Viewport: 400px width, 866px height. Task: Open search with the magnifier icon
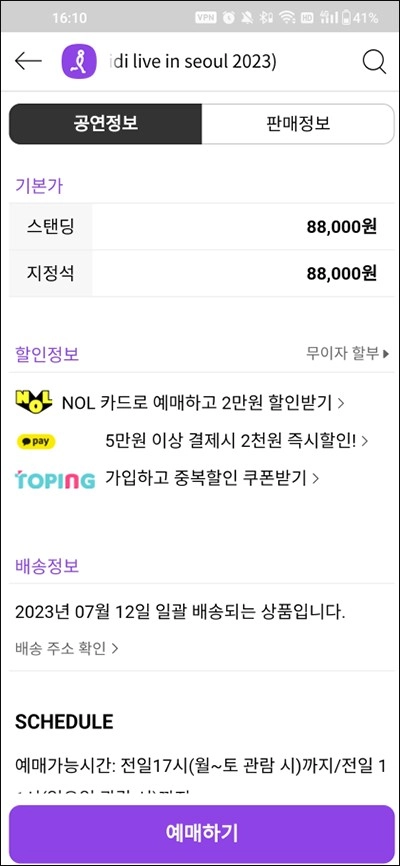pos(374,62)
